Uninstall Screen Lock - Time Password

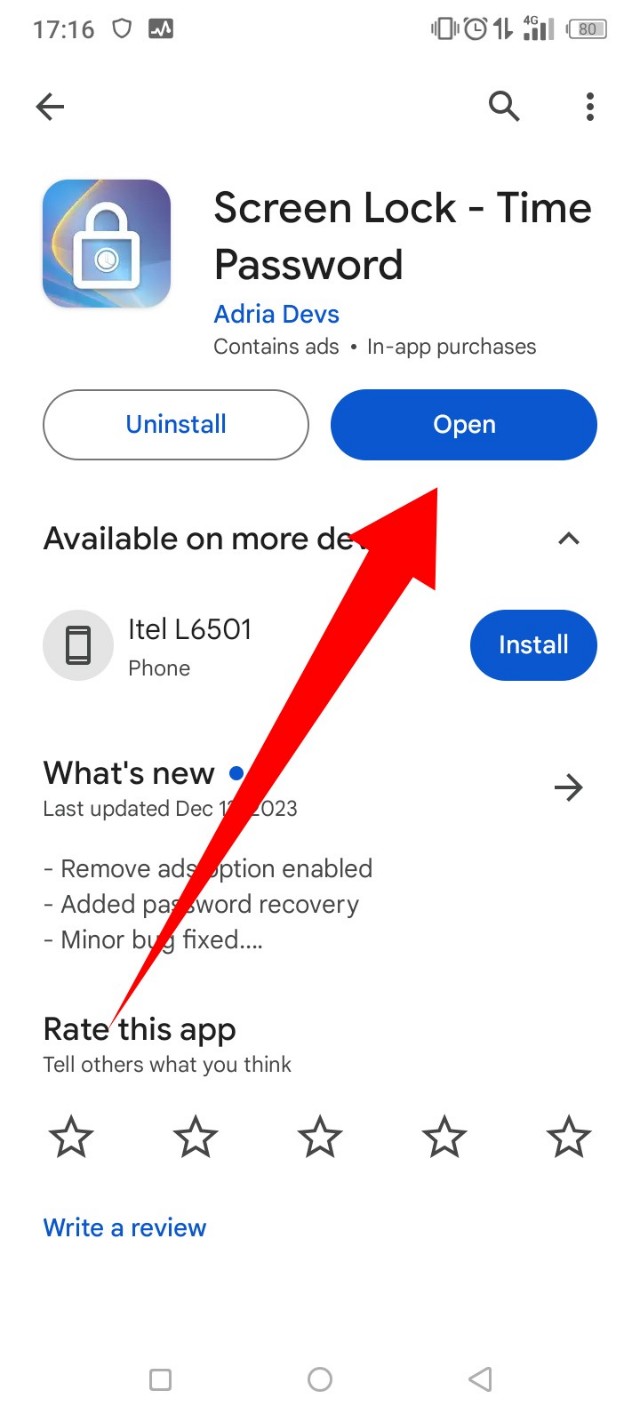click(x=176, y=425)
